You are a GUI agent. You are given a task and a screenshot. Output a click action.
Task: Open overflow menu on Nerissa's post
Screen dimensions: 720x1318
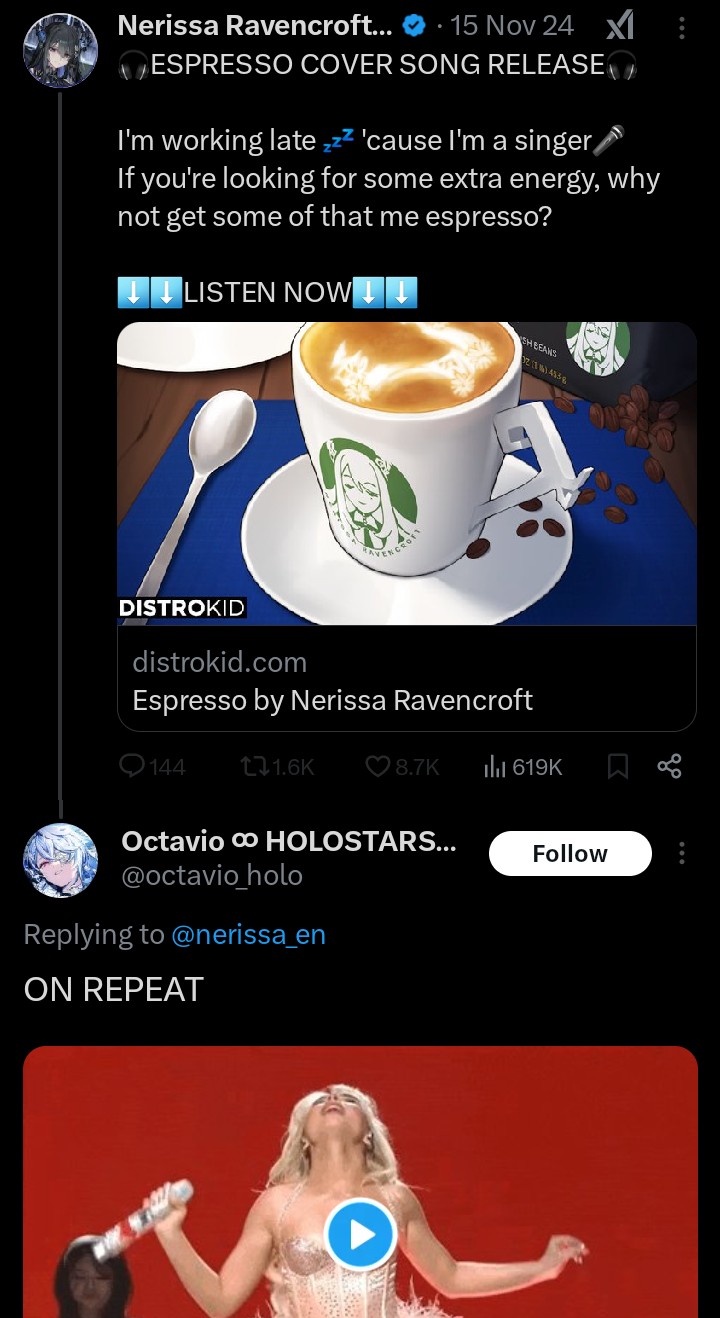[x=682, y=28]
